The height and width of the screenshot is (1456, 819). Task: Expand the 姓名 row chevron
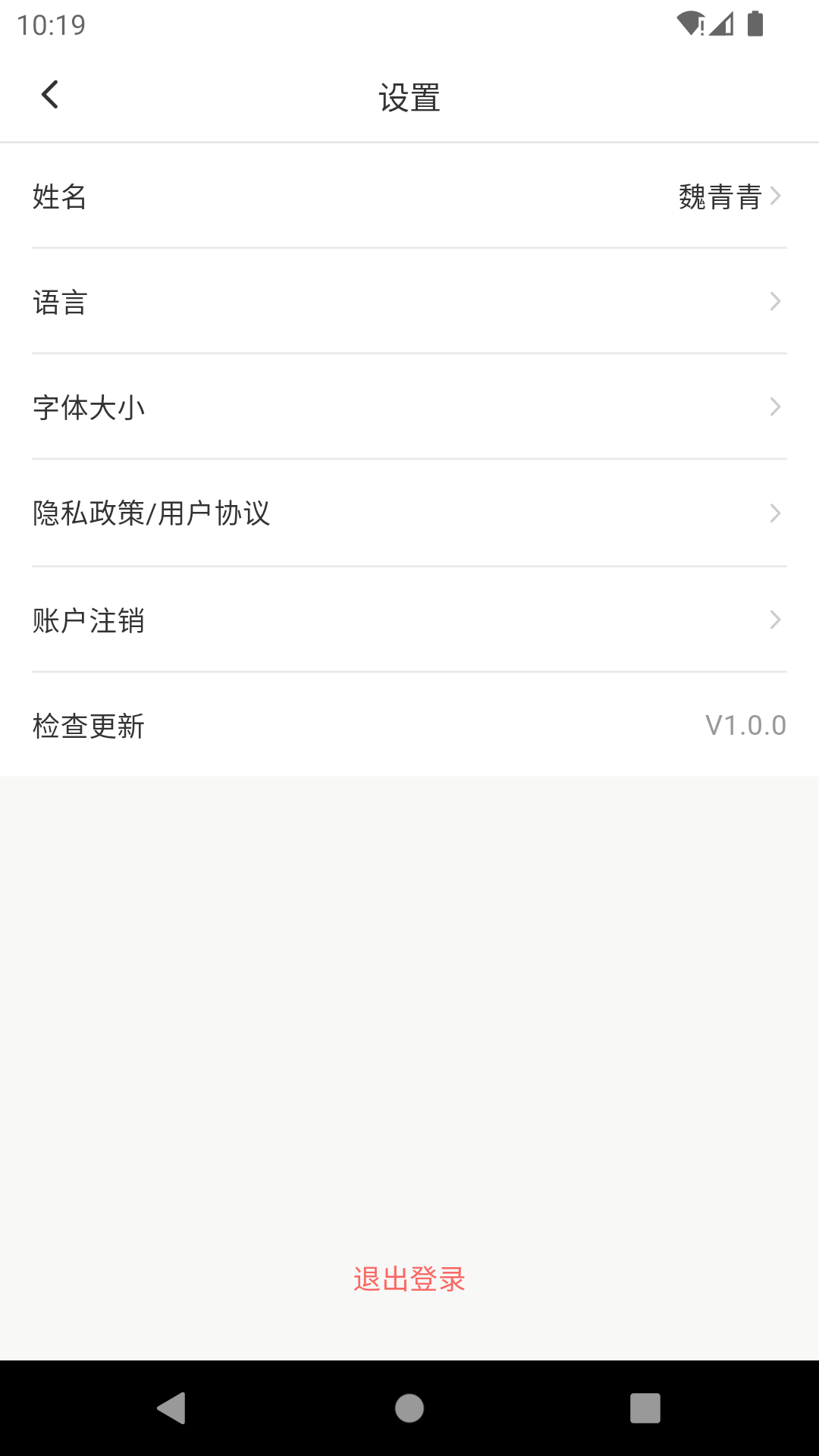(x=774, y=196)
